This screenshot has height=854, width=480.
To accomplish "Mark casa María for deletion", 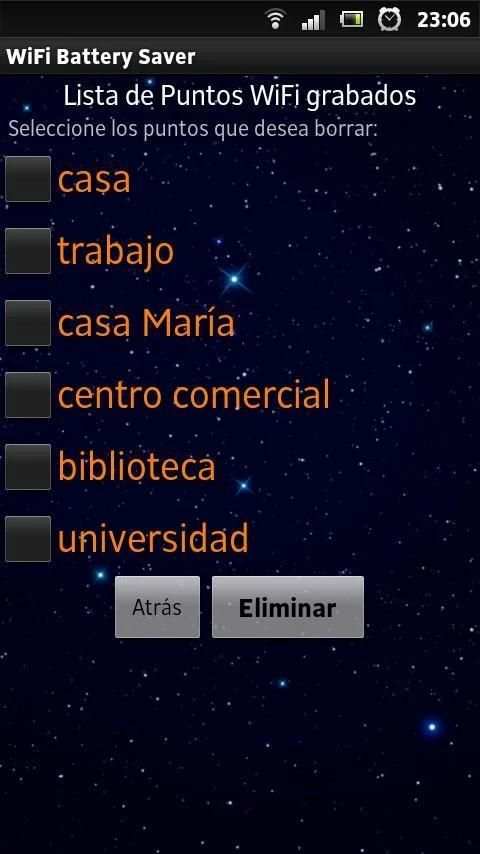I will pyautogui.click(x=28, y=323).
